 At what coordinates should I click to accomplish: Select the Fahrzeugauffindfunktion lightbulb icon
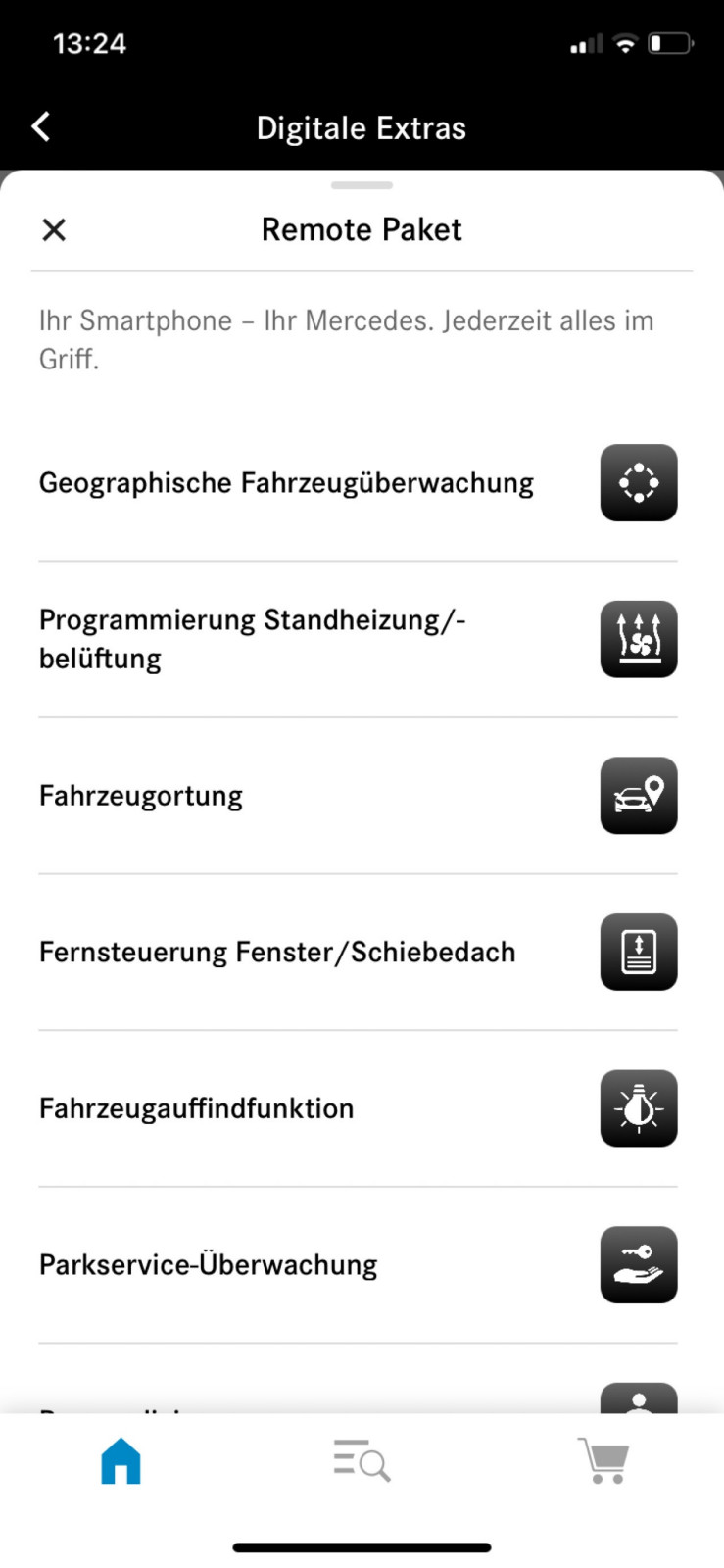point(639,1108)
